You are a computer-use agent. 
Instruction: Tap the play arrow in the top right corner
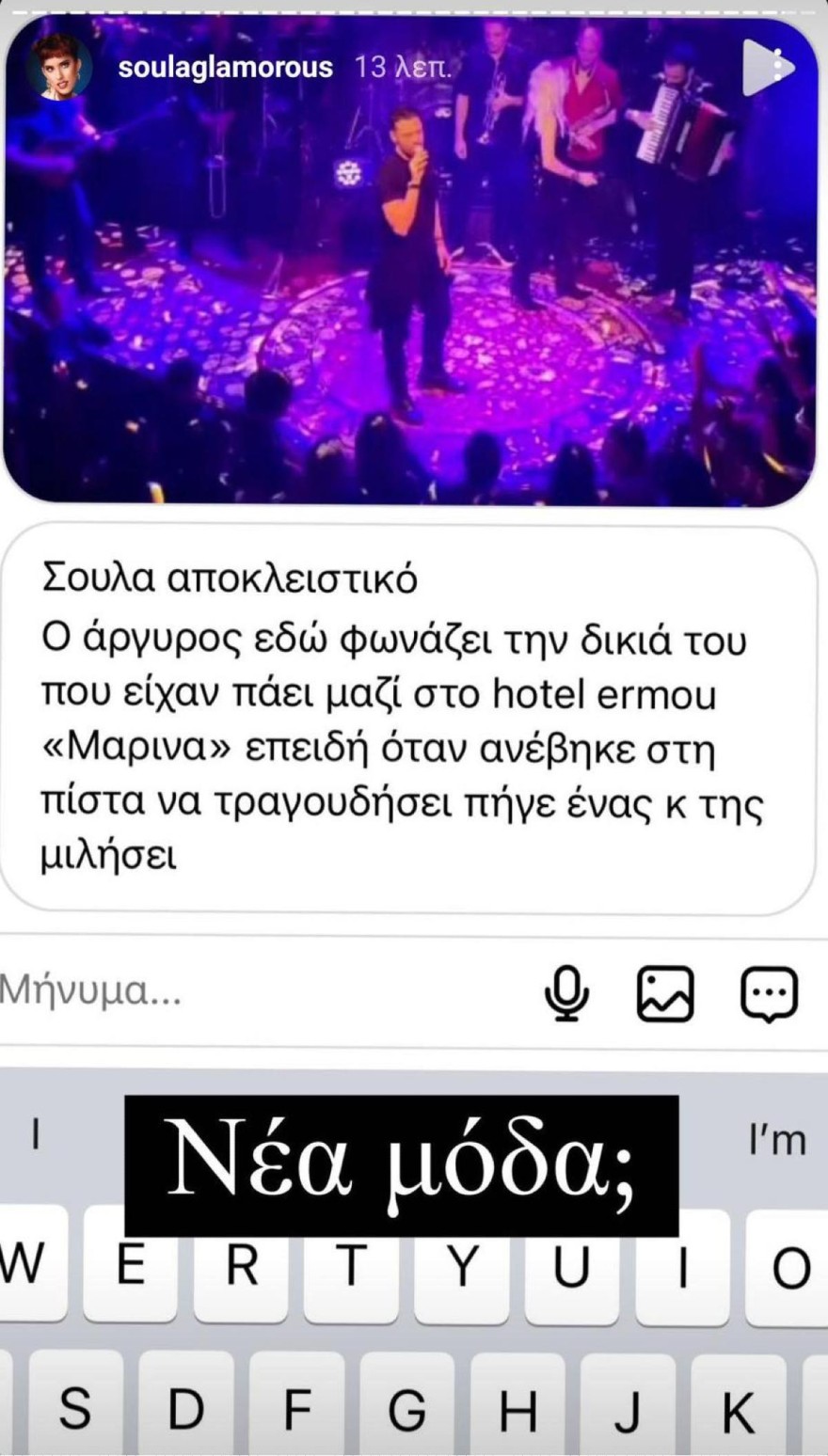tap(757, 67)
